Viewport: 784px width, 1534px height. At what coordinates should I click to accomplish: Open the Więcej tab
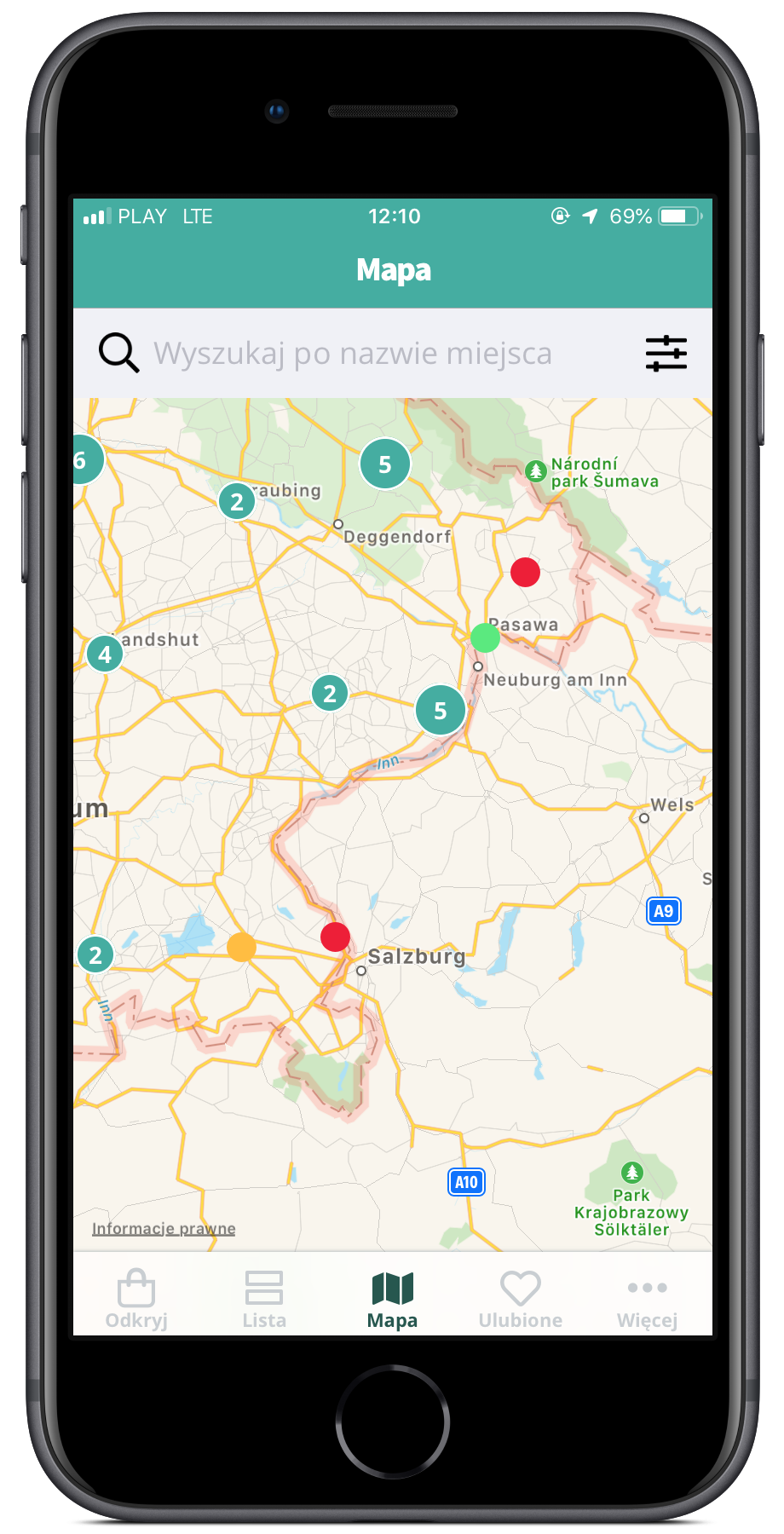point(647,1298)
